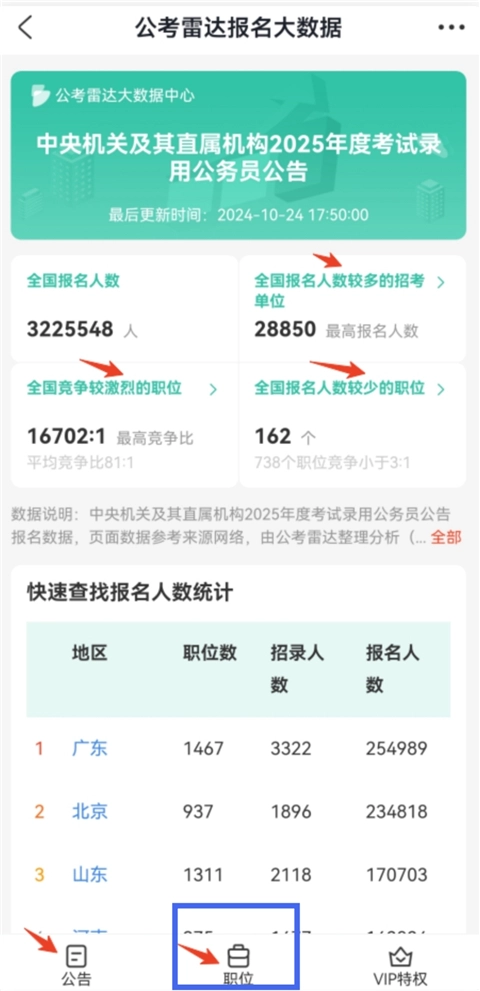480x991 pixels.
Task: Open 全国竞争较激烈的职位 card
Action: tap(125, 425)
